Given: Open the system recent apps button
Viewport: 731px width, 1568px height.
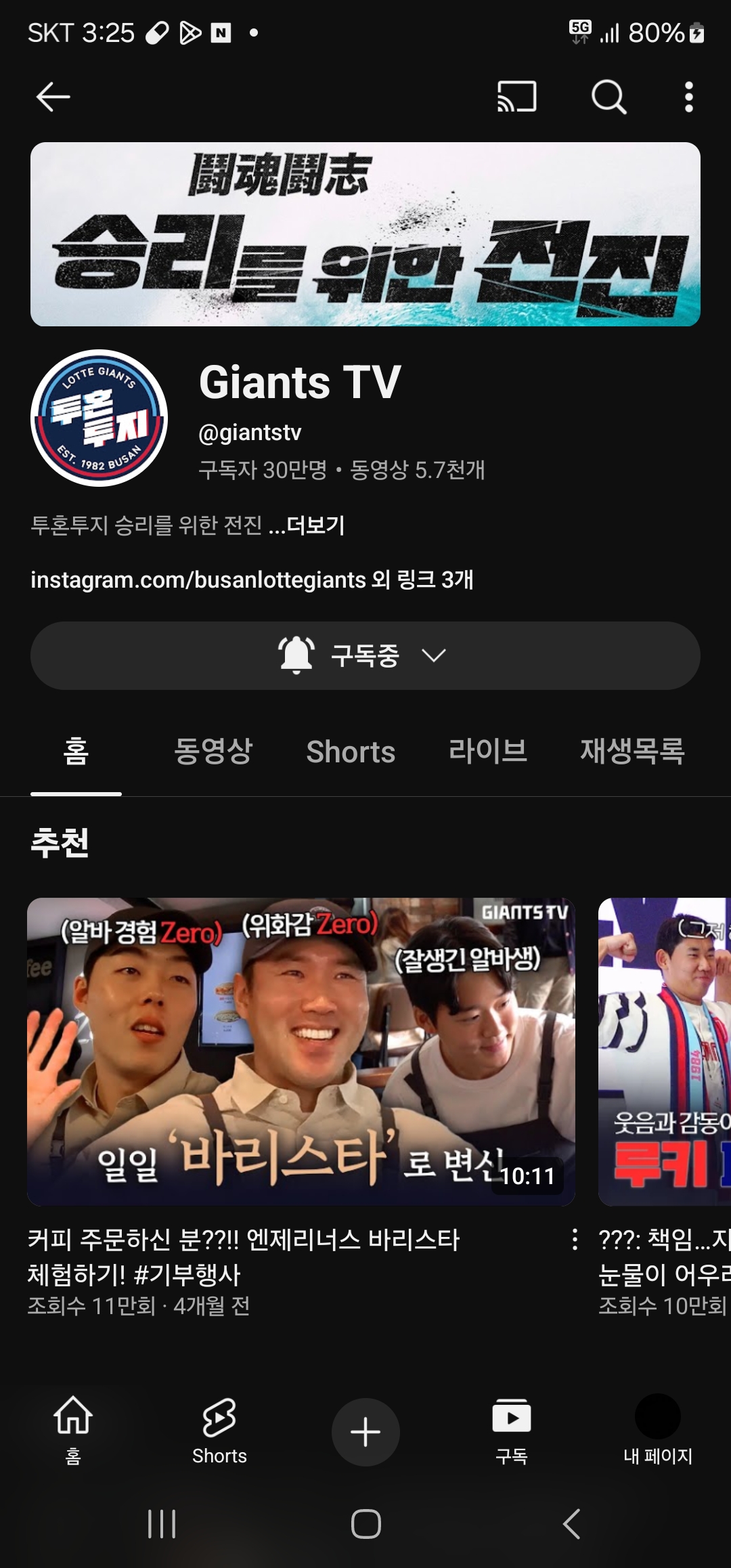Looking at the screenshot, I should coord(162,1524).
